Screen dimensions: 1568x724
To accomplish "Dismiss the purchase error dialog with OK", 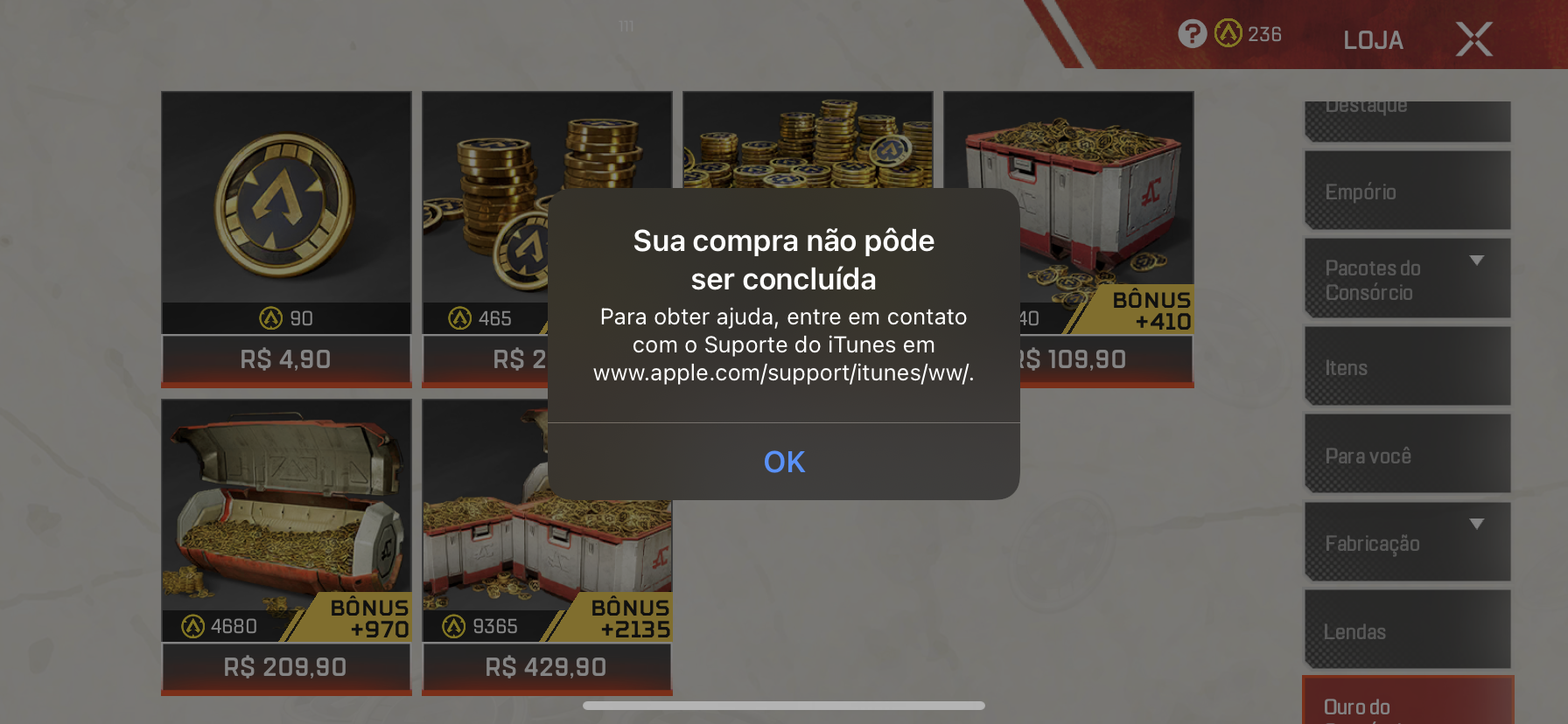I will tap(783, 462).
